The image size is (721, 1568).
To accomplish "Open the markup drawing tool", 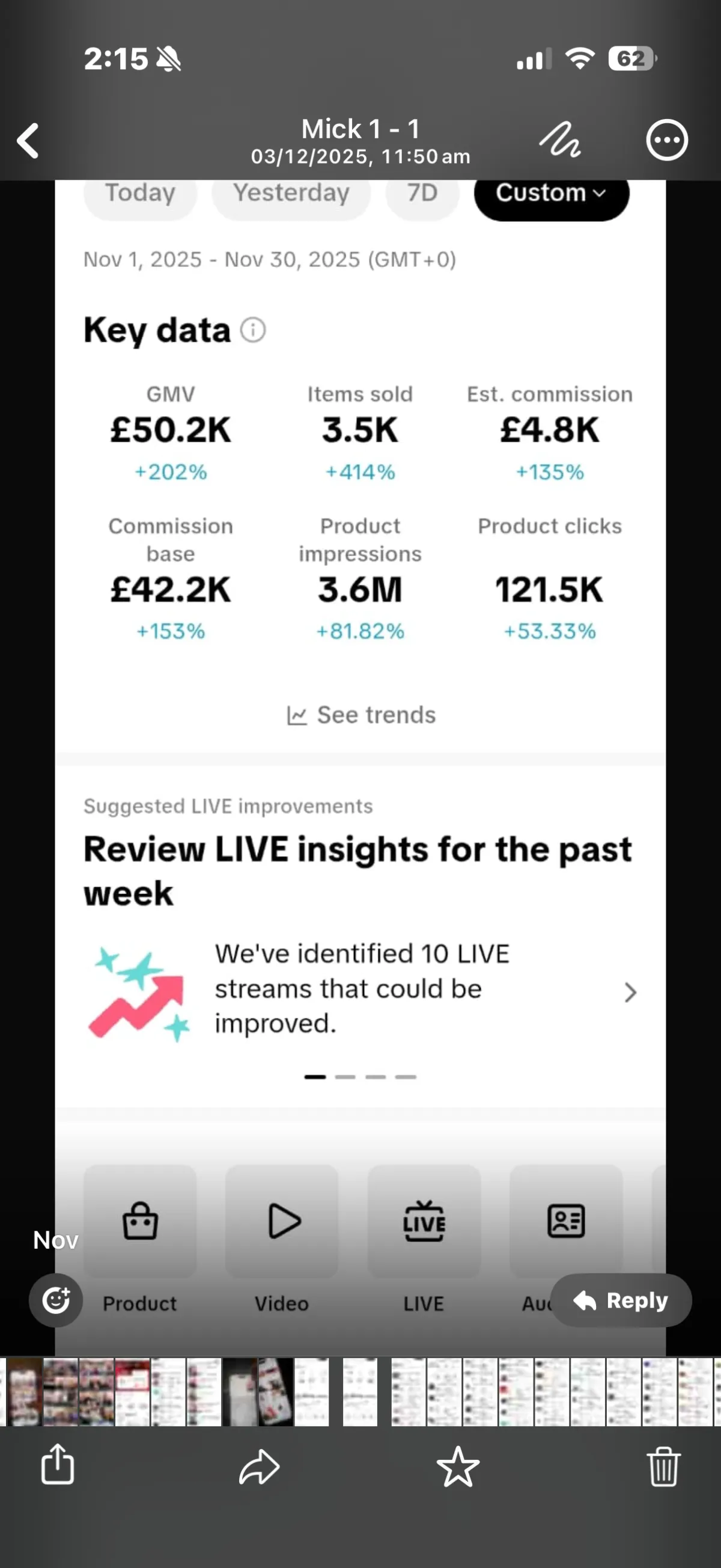I will tap(560, 141).
